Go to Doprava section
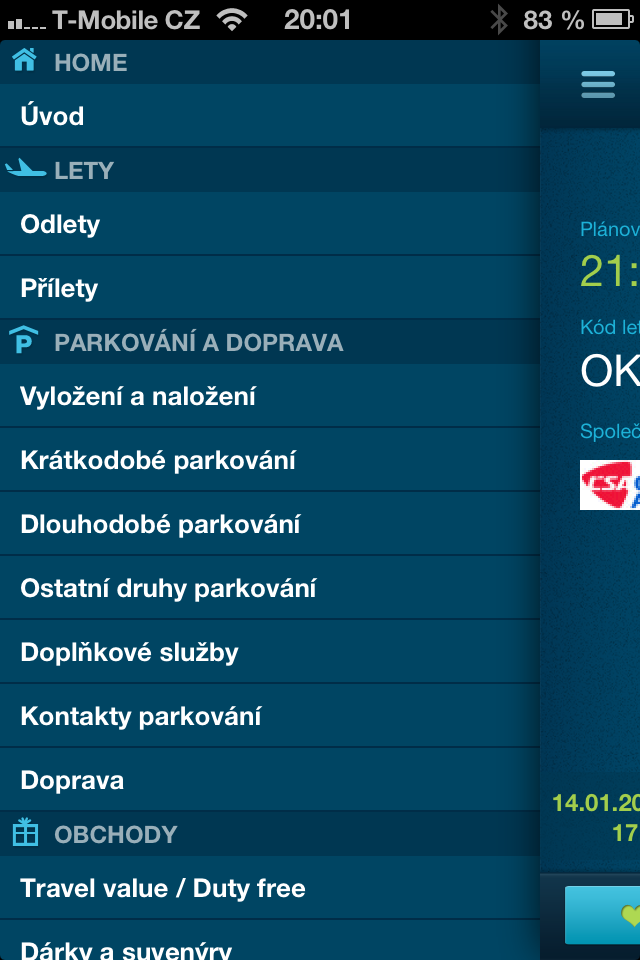The width and height of the screenshot is (640, 960). (x=270, y=780)
